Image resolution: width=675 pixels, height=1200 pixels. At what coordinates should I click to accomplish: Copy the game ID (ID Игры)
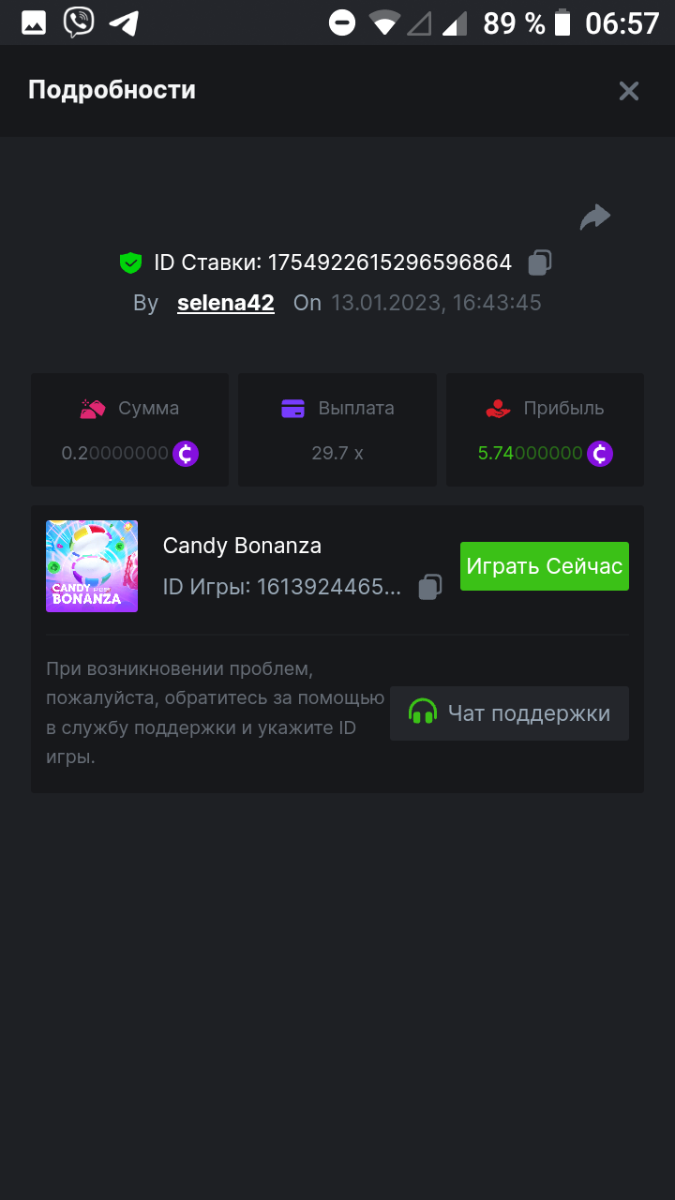(430, 587)
